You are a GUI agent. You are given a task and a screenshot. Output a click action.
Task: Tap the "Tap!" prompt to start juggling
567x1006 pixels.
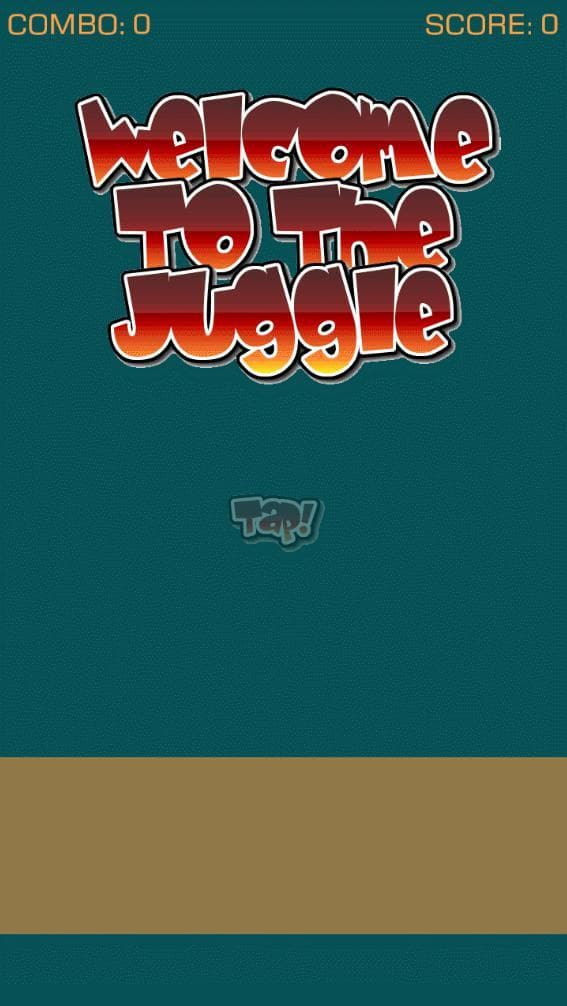[x=276, y=521]
